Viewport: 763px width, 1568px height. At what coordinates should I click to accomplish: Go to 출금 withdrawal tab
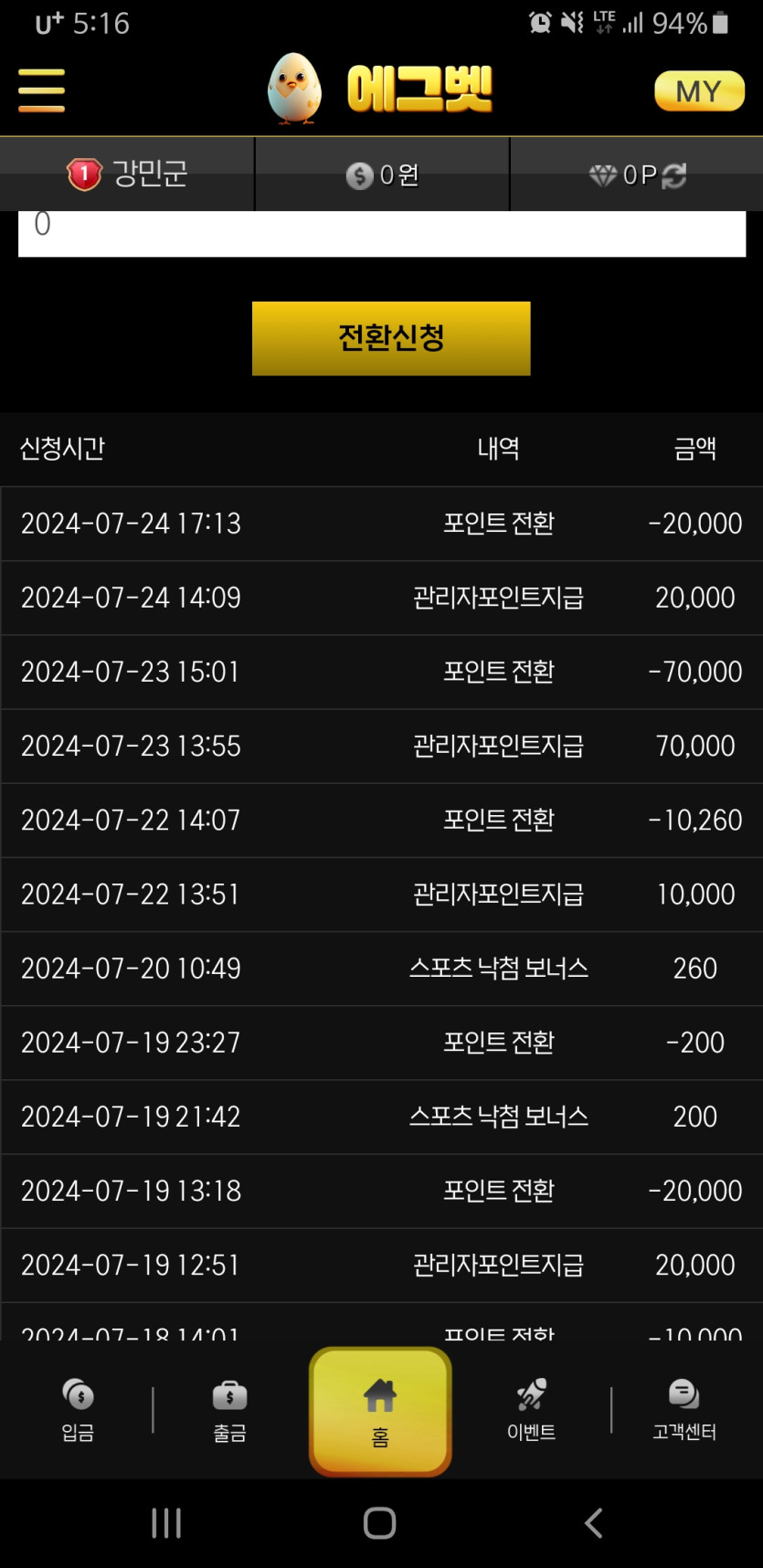pos(229,1411)
